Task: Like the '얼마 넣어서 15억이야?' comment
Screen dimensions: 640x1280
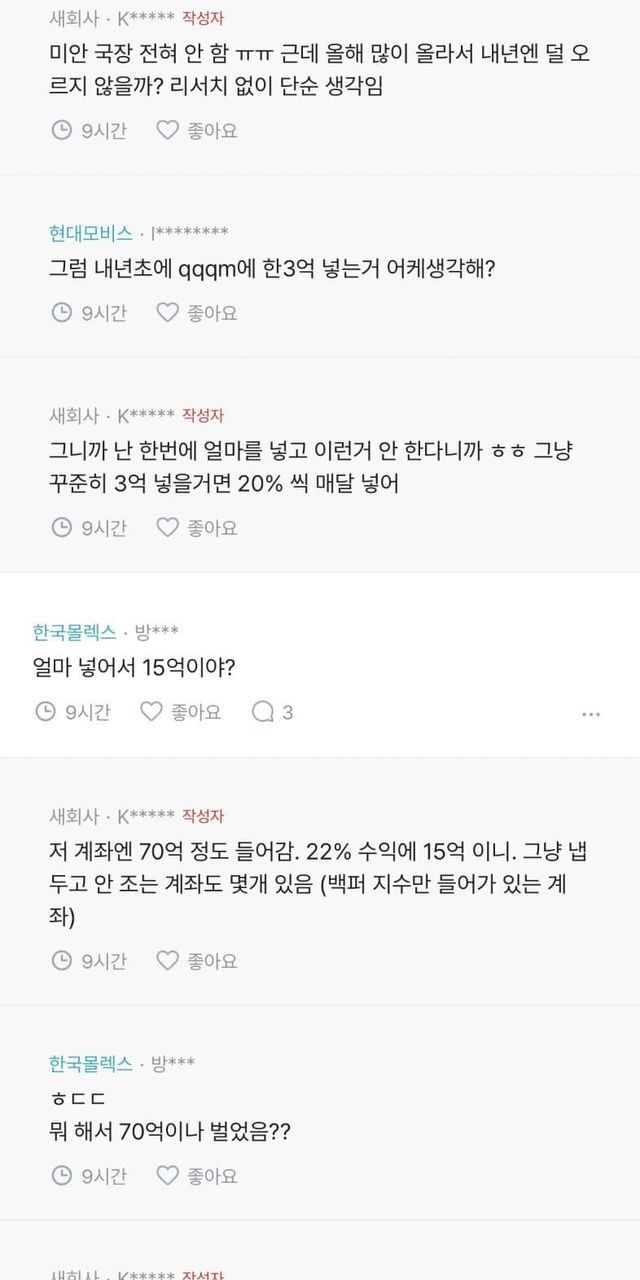Action: tap(180, 712)
